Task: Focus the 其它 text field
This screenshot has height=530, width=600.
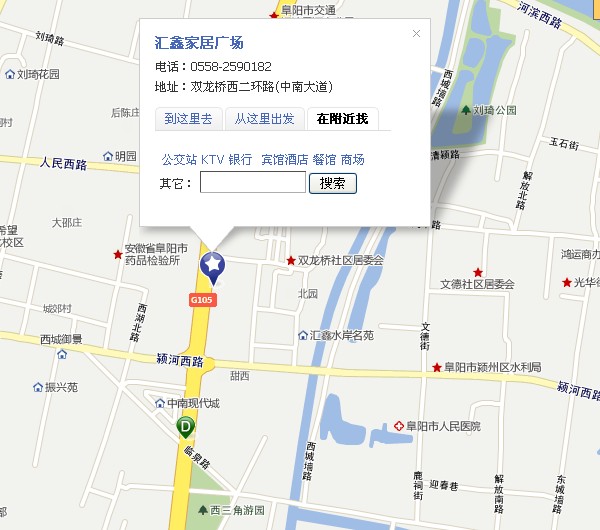Action: [253, 183]
